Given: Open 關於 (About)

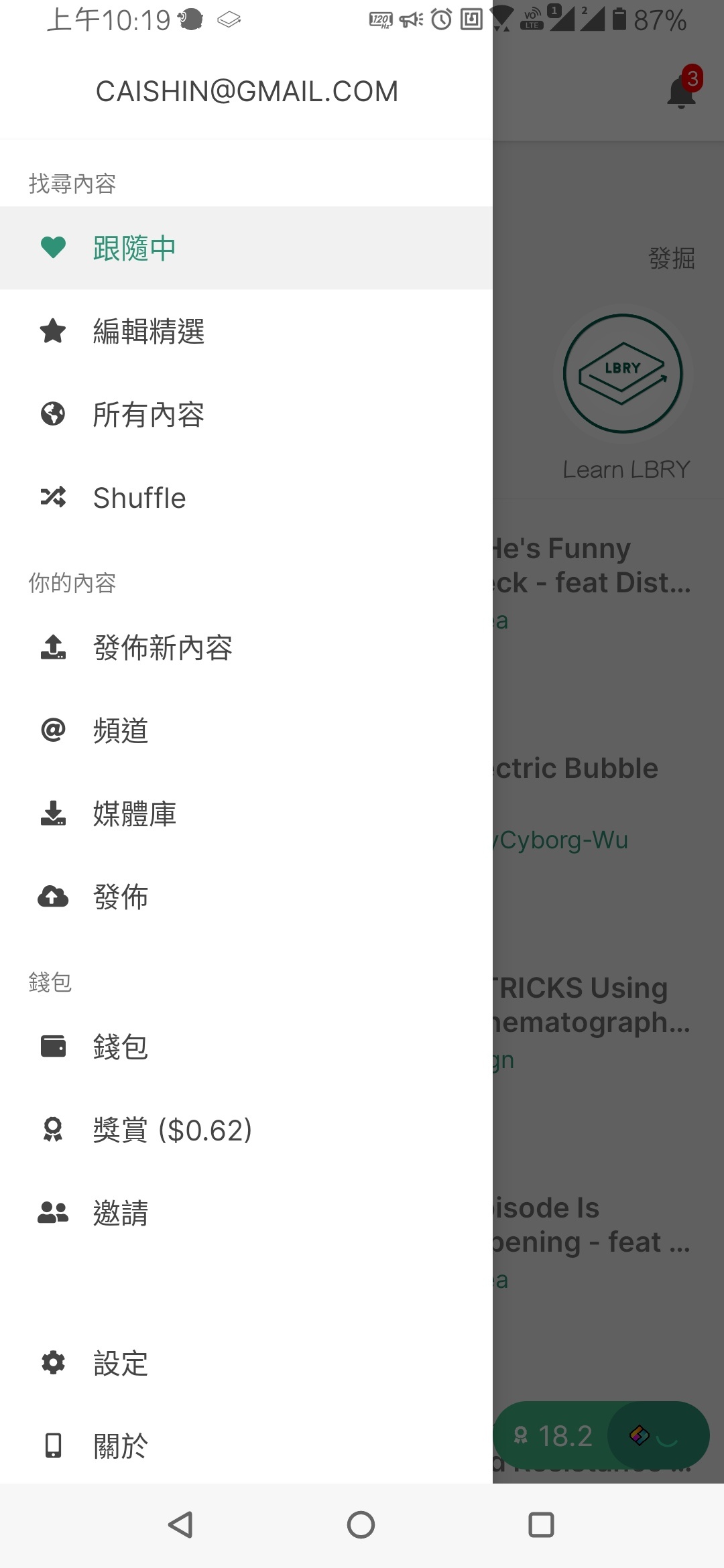Looking at the screenshot, I should pos(246,1446).
